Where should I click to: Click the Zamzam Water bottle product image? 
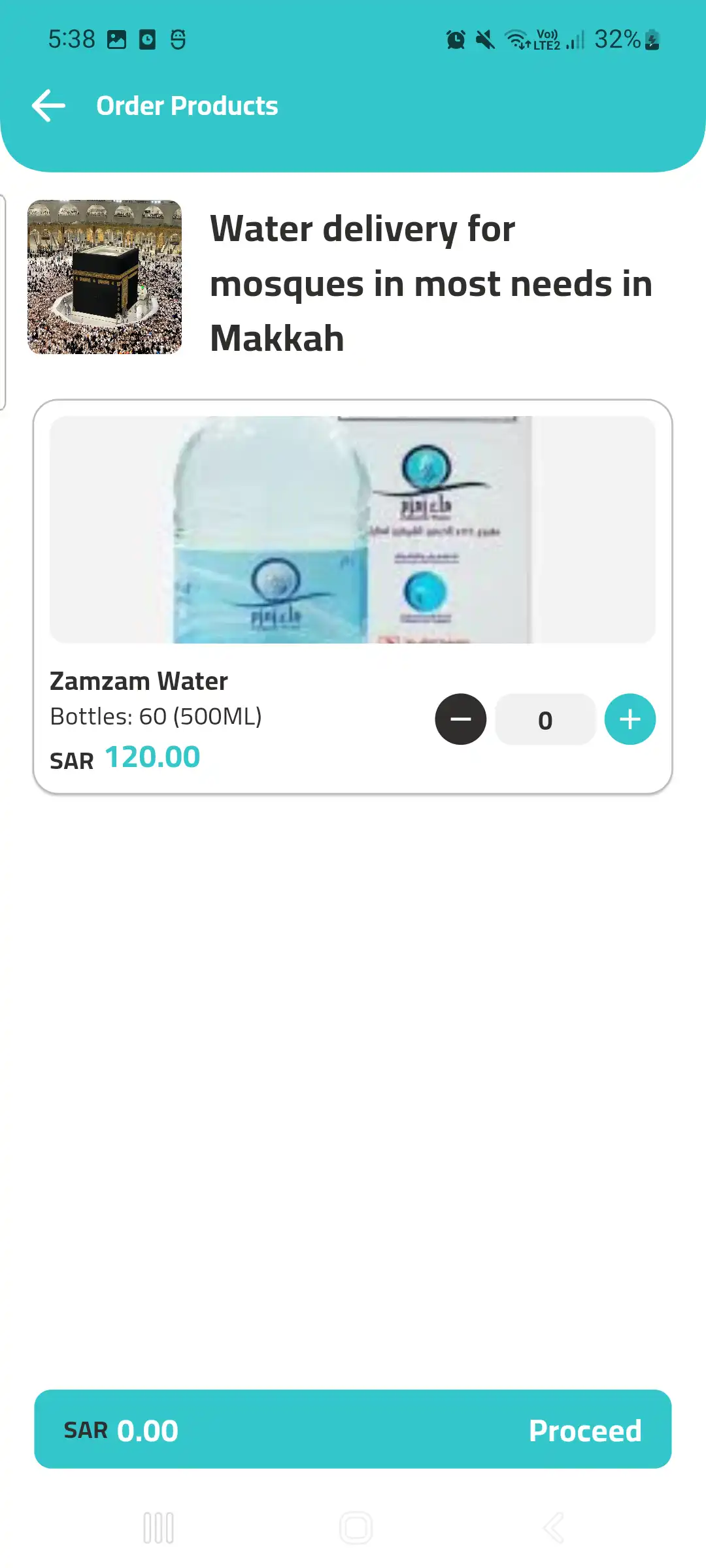[x=353, y=529]
